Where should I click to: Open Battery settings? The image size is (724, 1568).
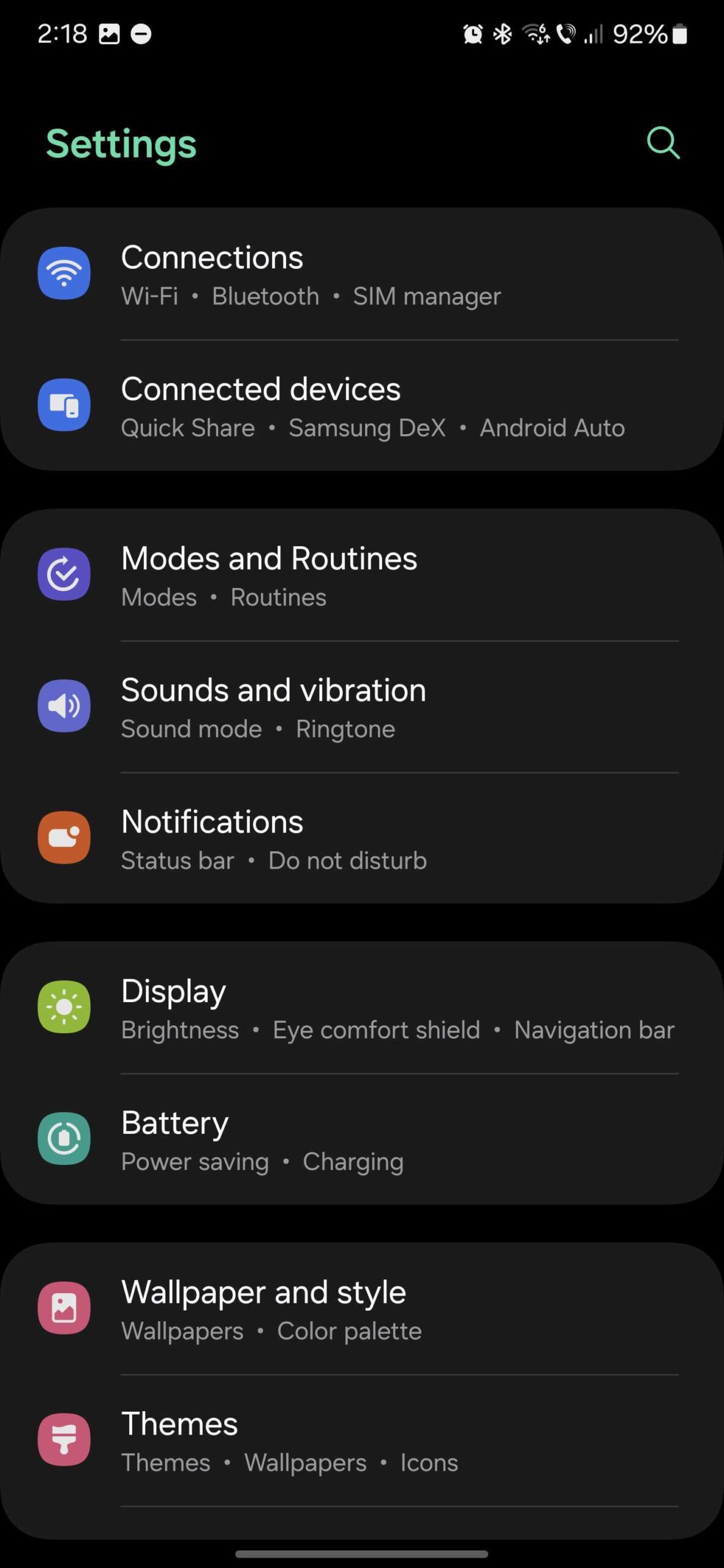(x=361, y=1139)
